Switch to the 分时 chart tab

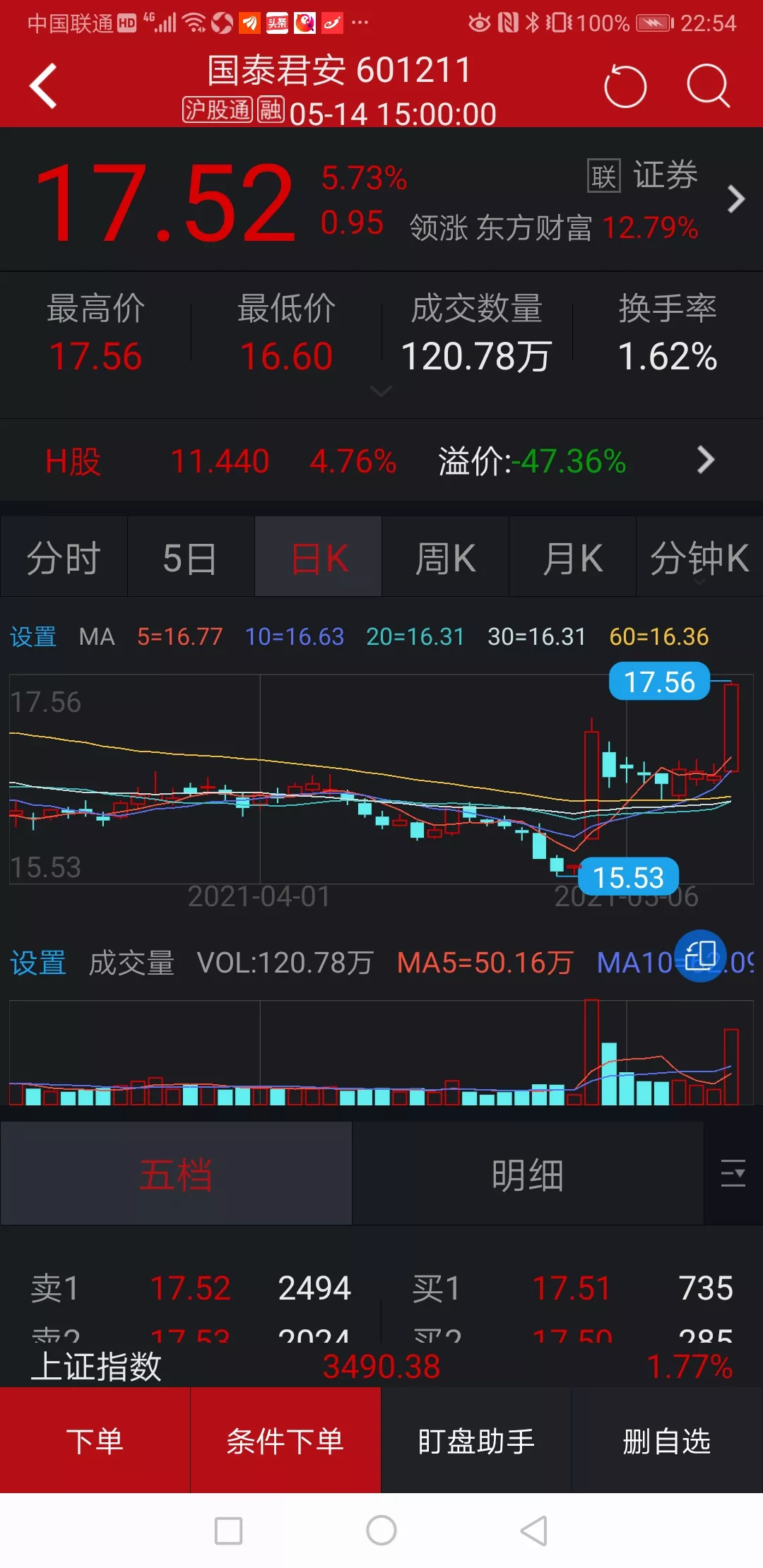(64, 558)
